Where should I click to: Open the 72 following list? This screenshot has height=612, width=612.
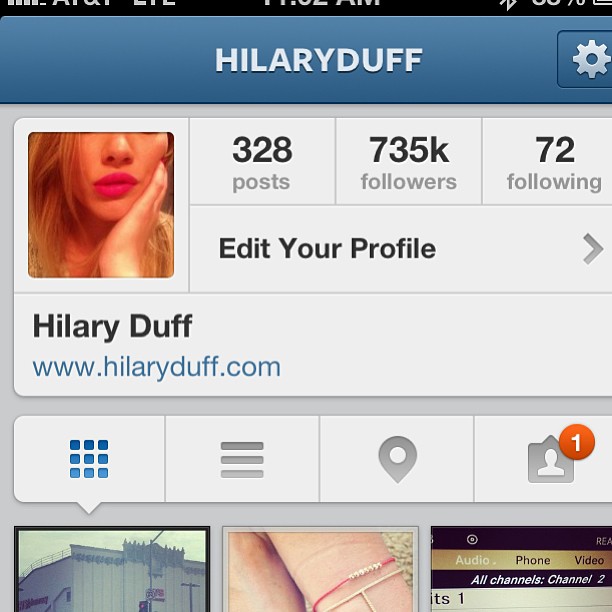point(553,162)
